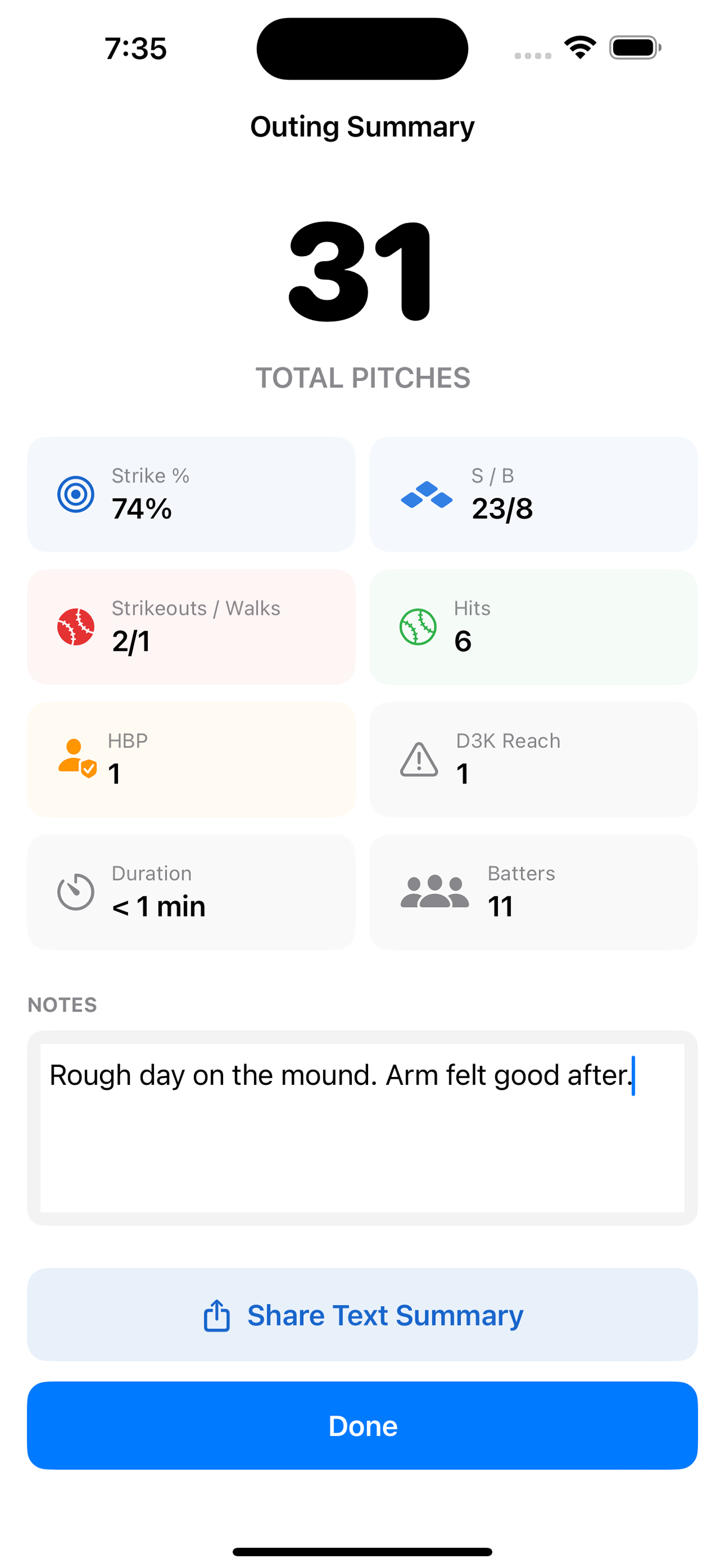Select the orange HBP player icon

click(x=75, y=759)
